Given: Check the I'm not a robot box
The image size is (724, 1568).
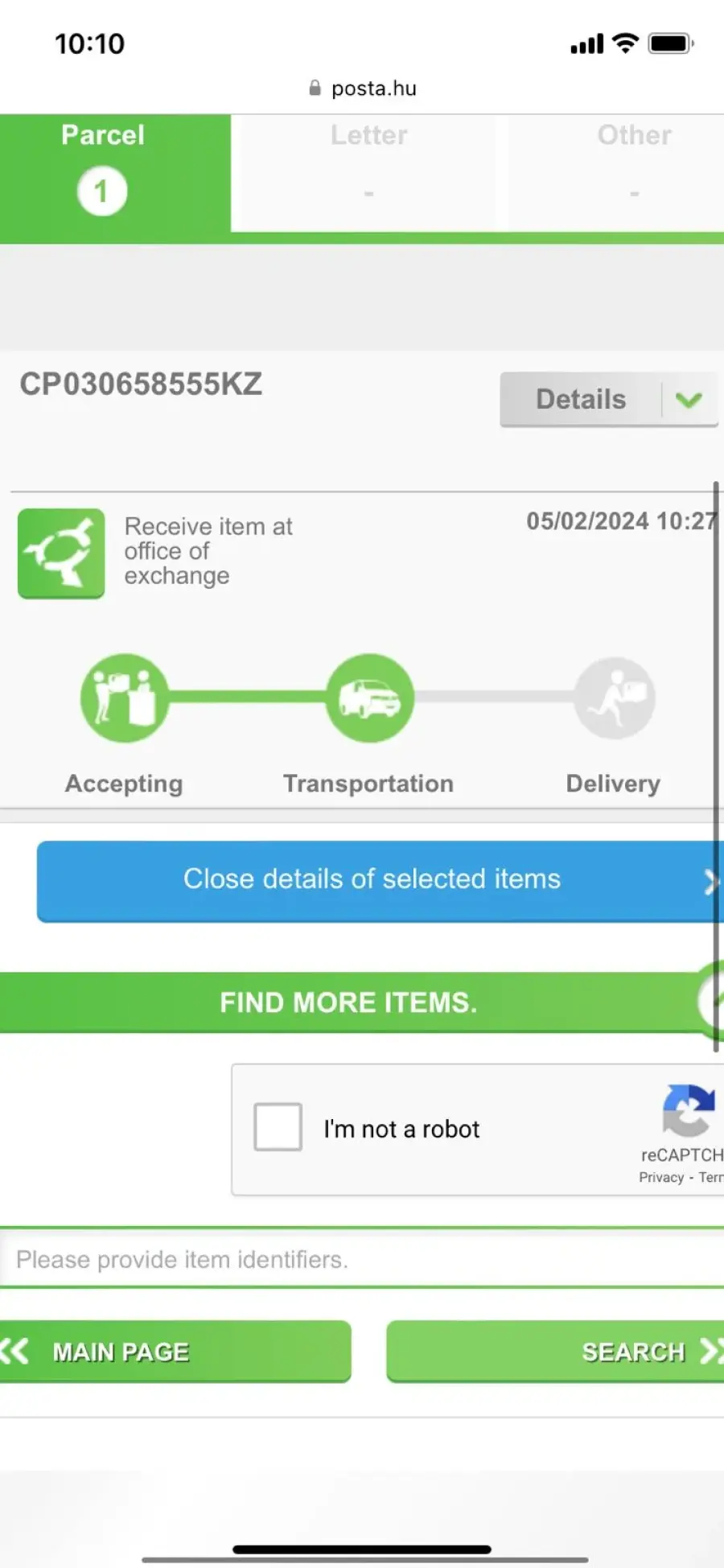Looking at the screenshot, I should (278, 1127).
